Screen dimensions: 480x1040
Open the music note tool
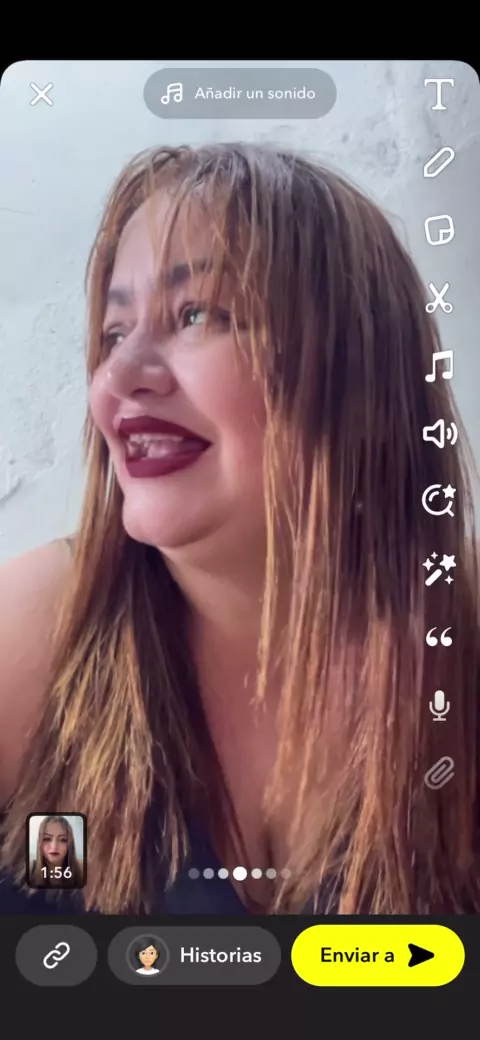coord(439,367)
